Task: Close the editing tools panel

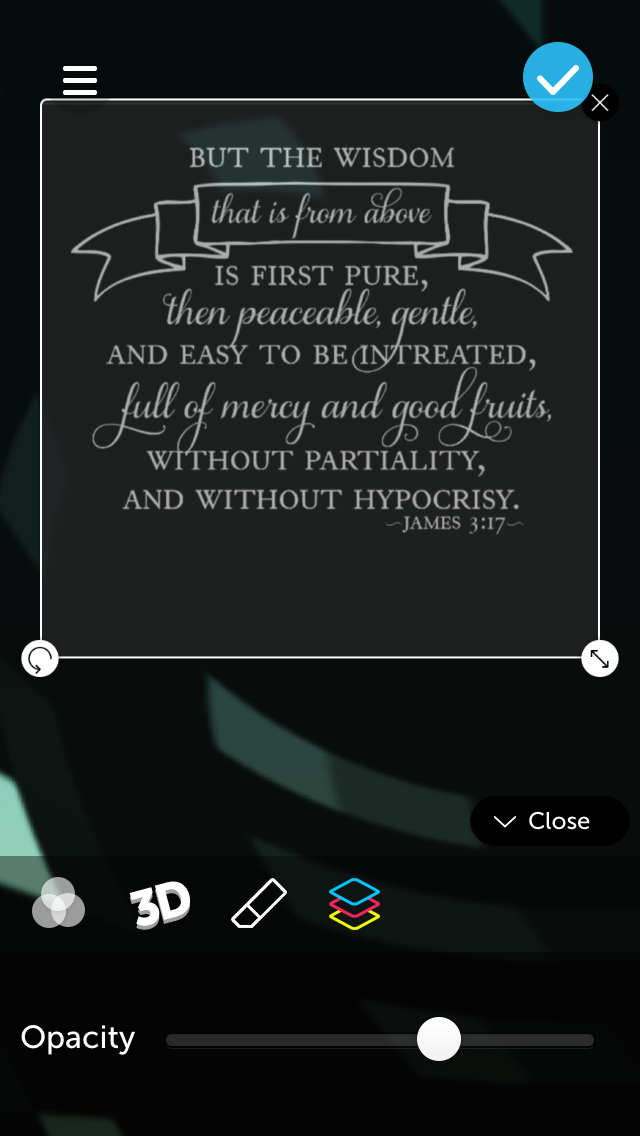Action: 549,821
